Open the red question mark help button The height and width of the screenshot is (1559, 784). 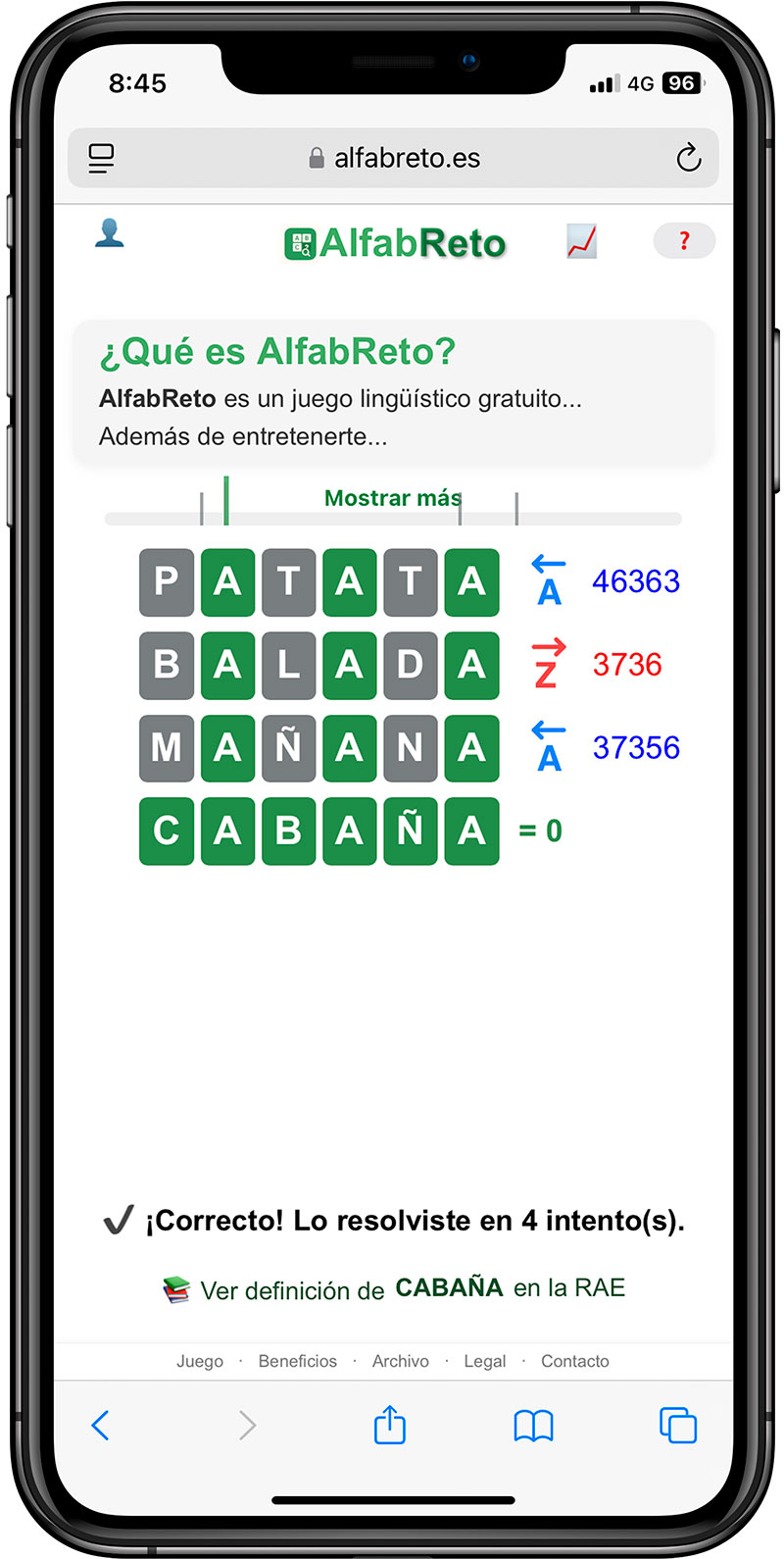coord(684,241)
